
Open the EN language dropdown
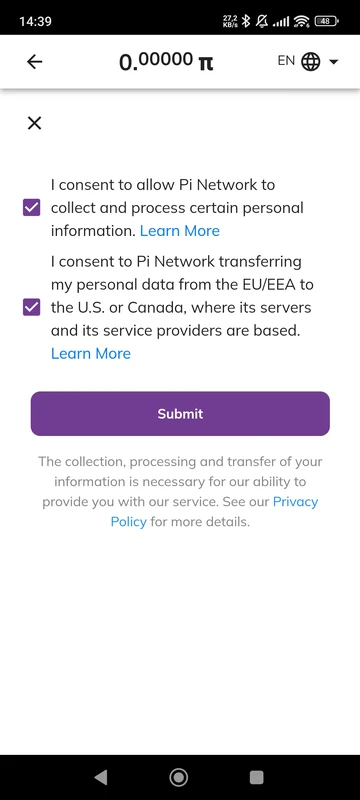308,61
